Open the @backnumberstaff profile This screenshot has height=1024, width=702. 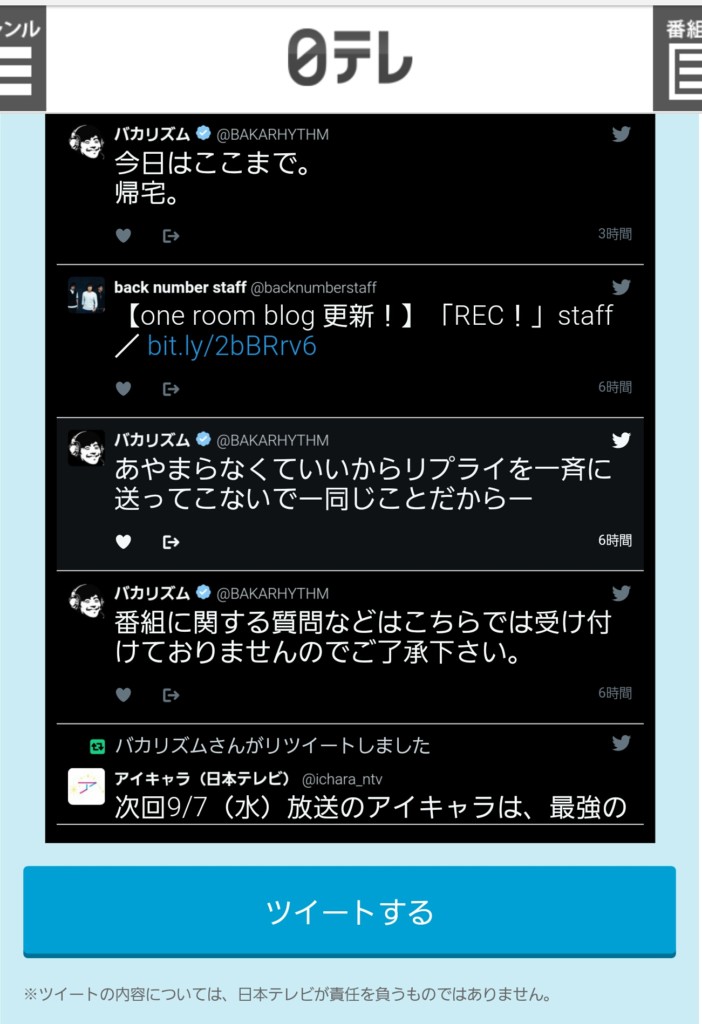point(313,288)
